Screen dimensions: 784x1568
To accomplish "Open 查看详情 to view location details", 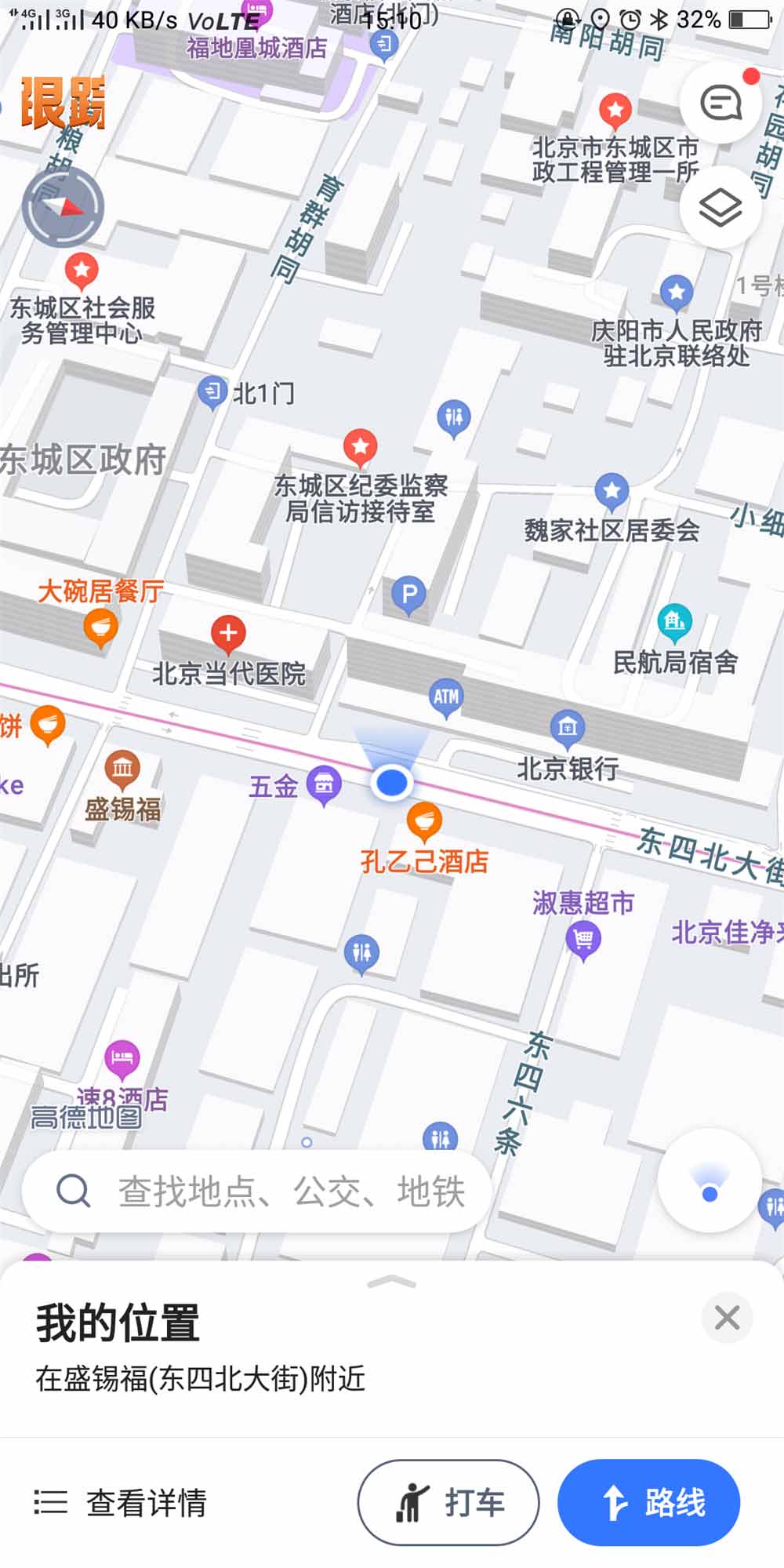I will click(122, 1502).
